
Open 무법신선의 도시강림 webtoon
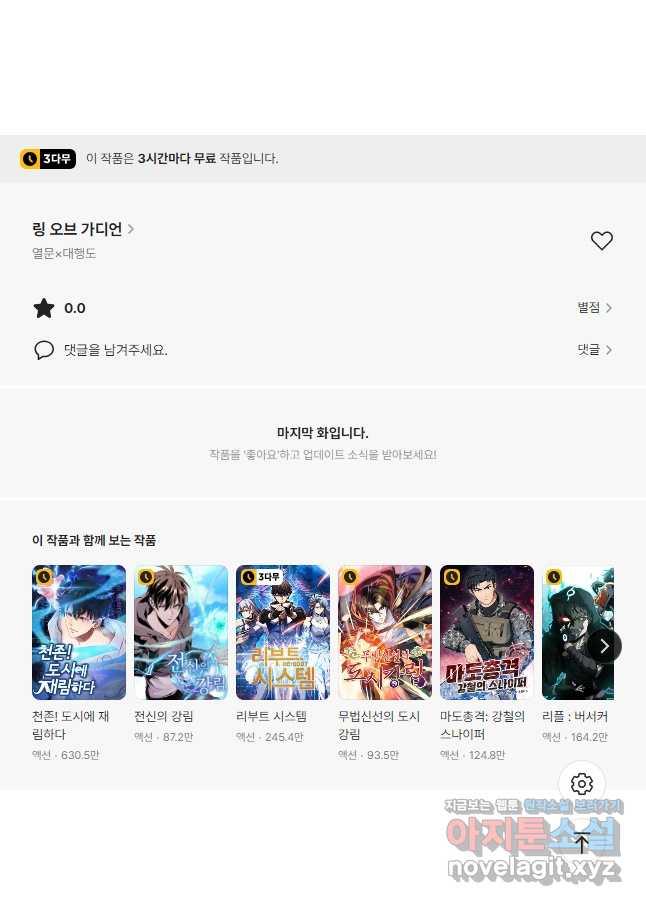point(385,632)
